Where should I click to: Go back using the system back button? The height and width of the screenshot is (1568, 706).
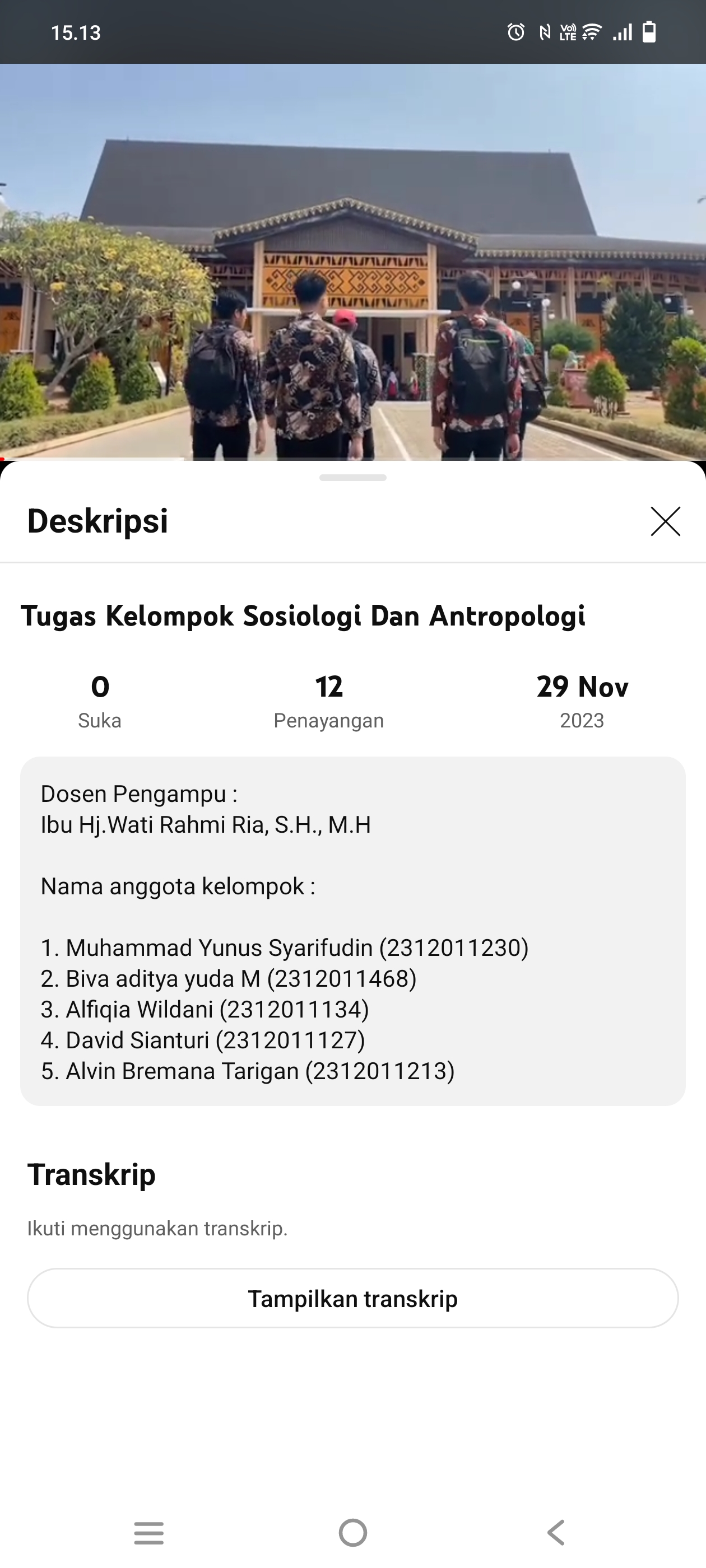pos(556,1532)
